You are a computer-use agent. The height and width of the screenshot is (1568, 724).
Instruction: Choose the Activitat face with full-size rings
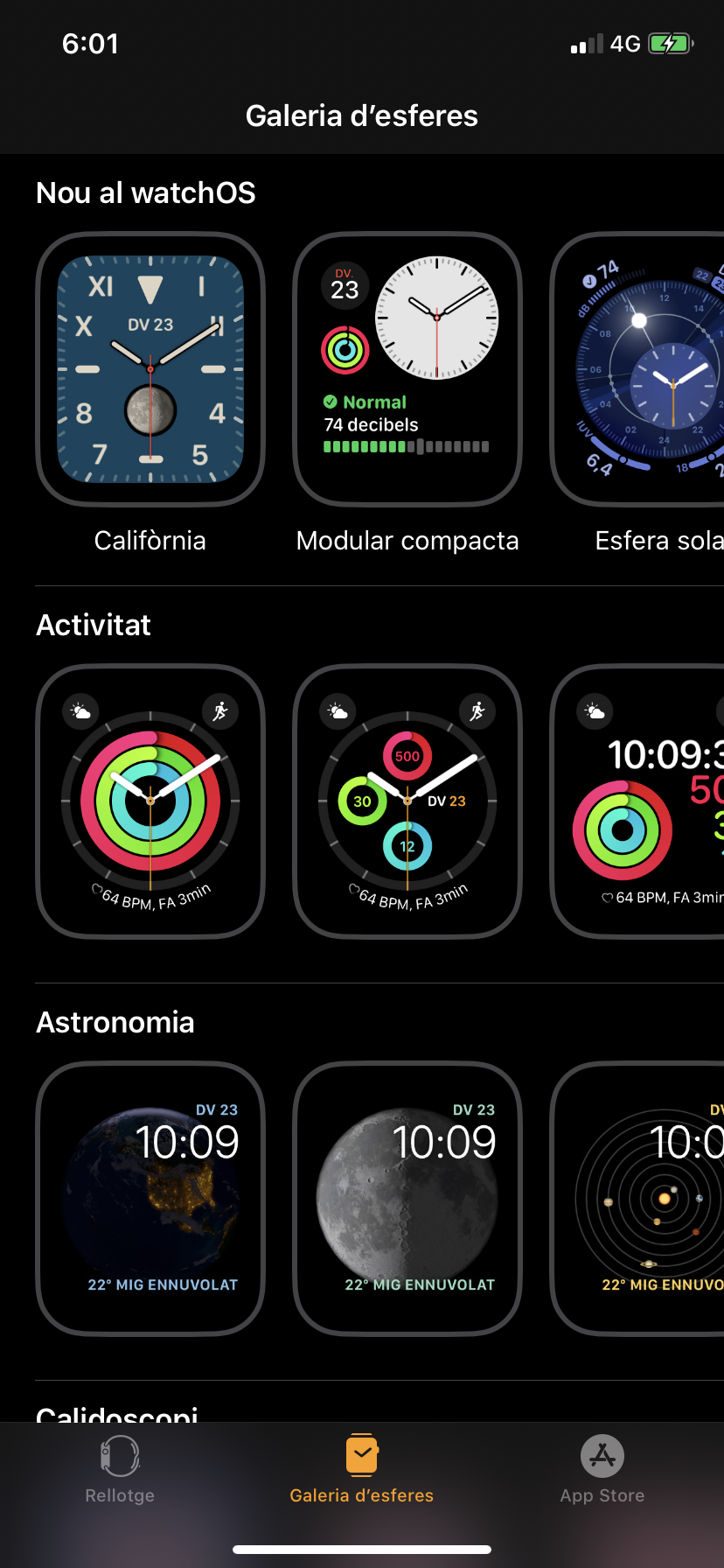click(x=150, y=801)
